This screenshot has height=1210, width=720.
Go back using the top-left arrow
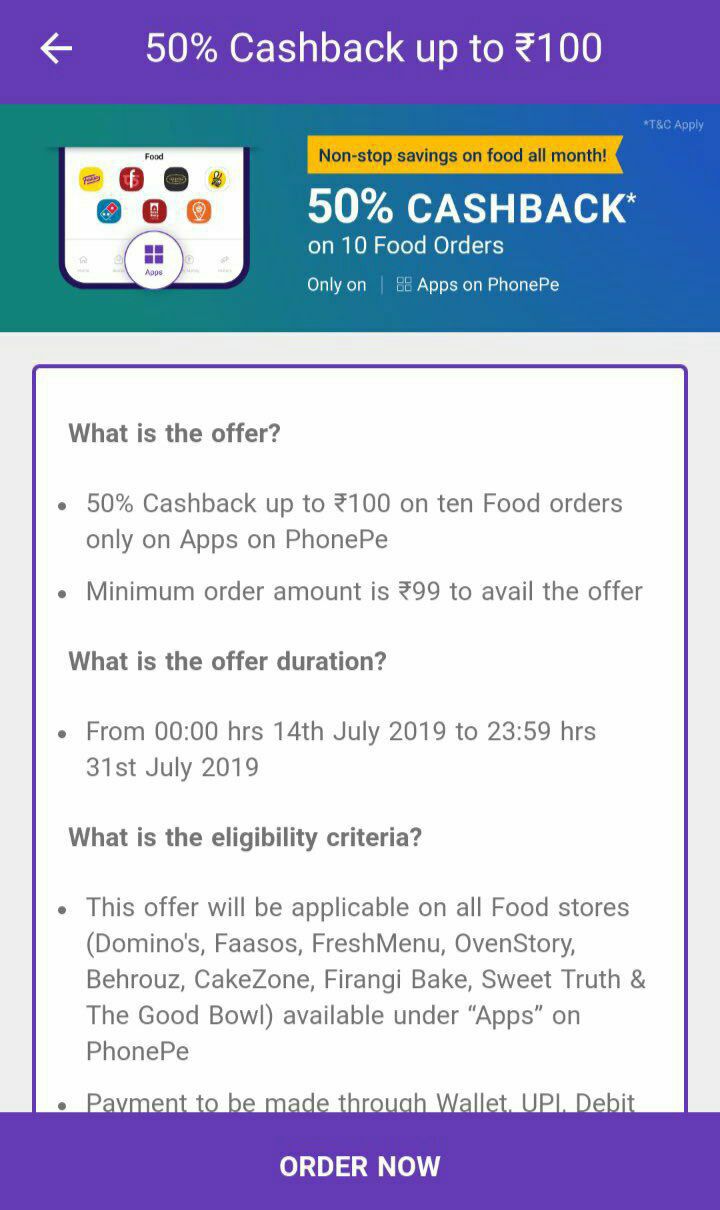coord(56,48)
